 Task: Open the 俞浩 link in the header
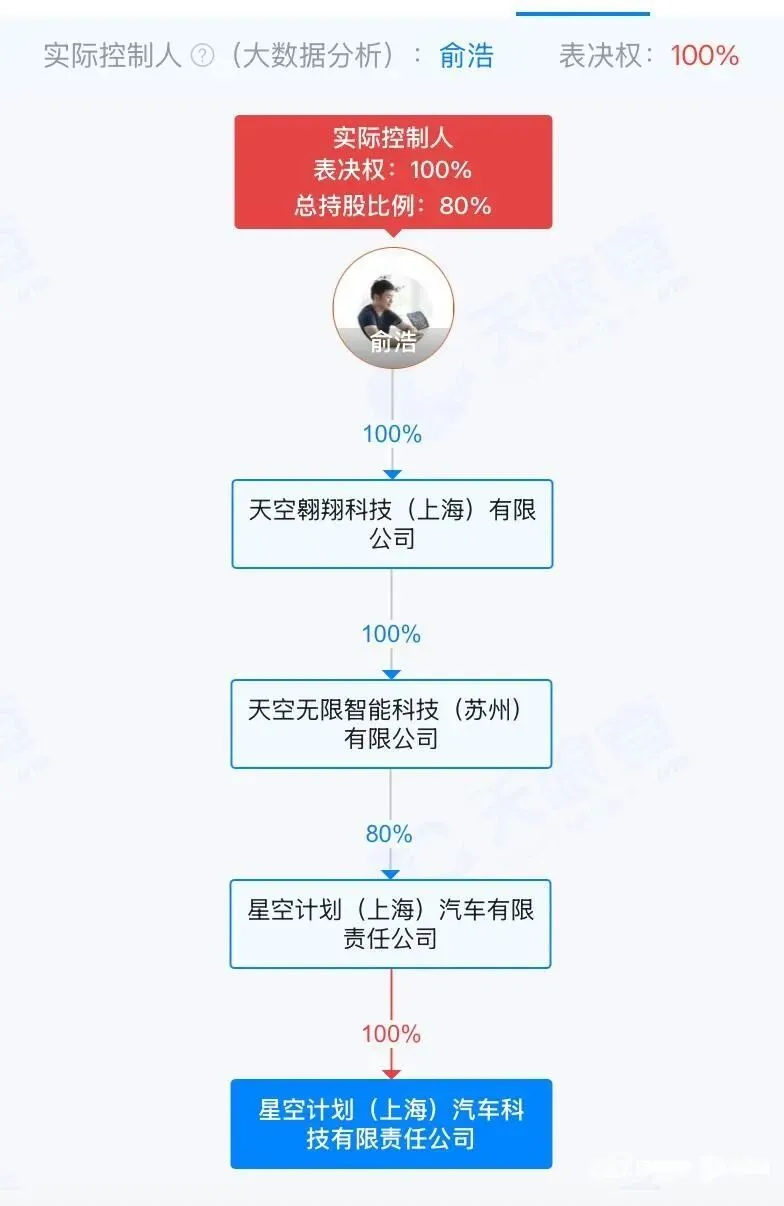coord(466,56)
